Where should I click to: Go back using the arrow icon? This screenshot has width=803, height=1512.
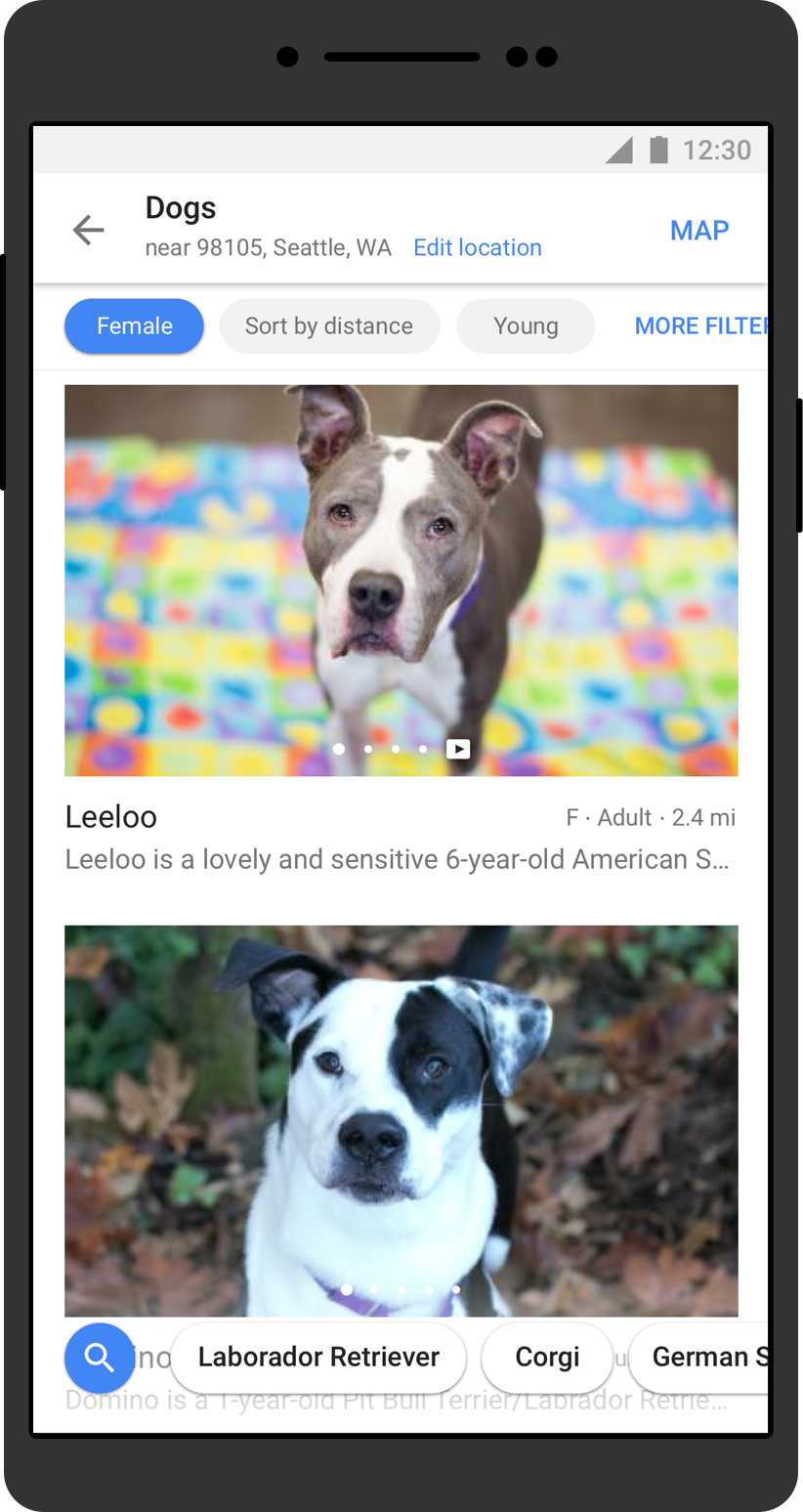[x=88, y=231]
